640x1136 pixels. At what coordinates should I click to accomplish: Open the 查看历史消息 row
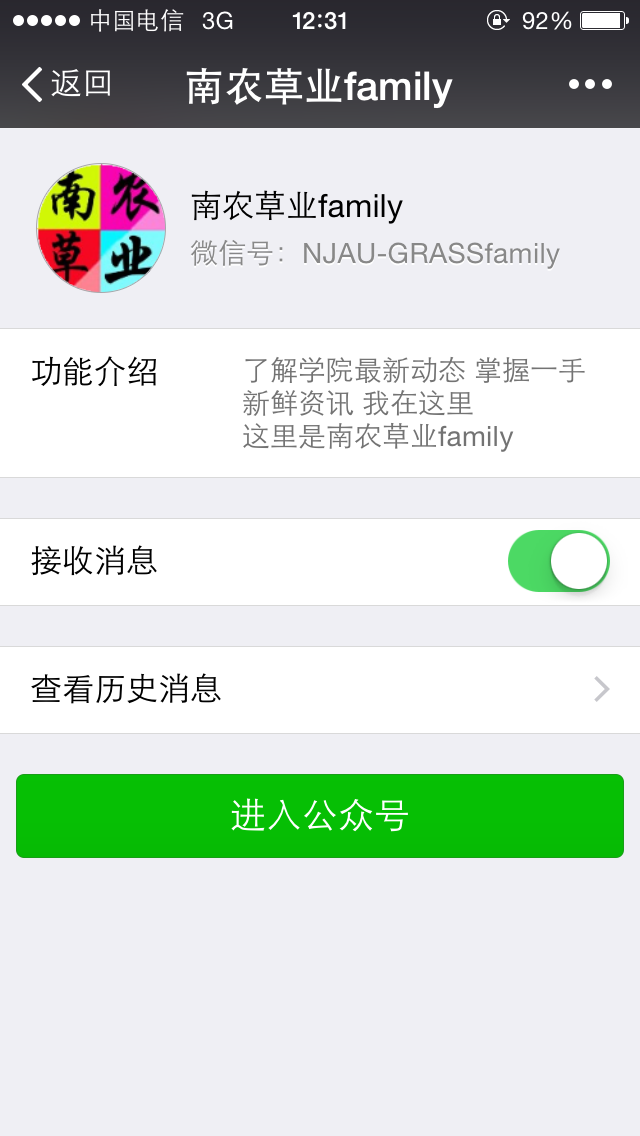tap(320, 690)
